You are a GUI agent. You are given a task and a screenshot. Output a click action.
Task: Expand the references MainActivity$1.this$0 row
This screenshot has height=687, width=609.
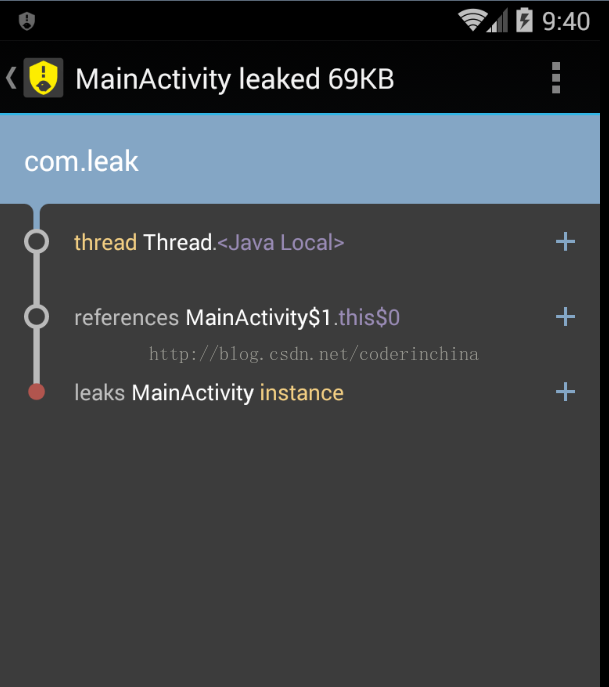tap(565, 317)
